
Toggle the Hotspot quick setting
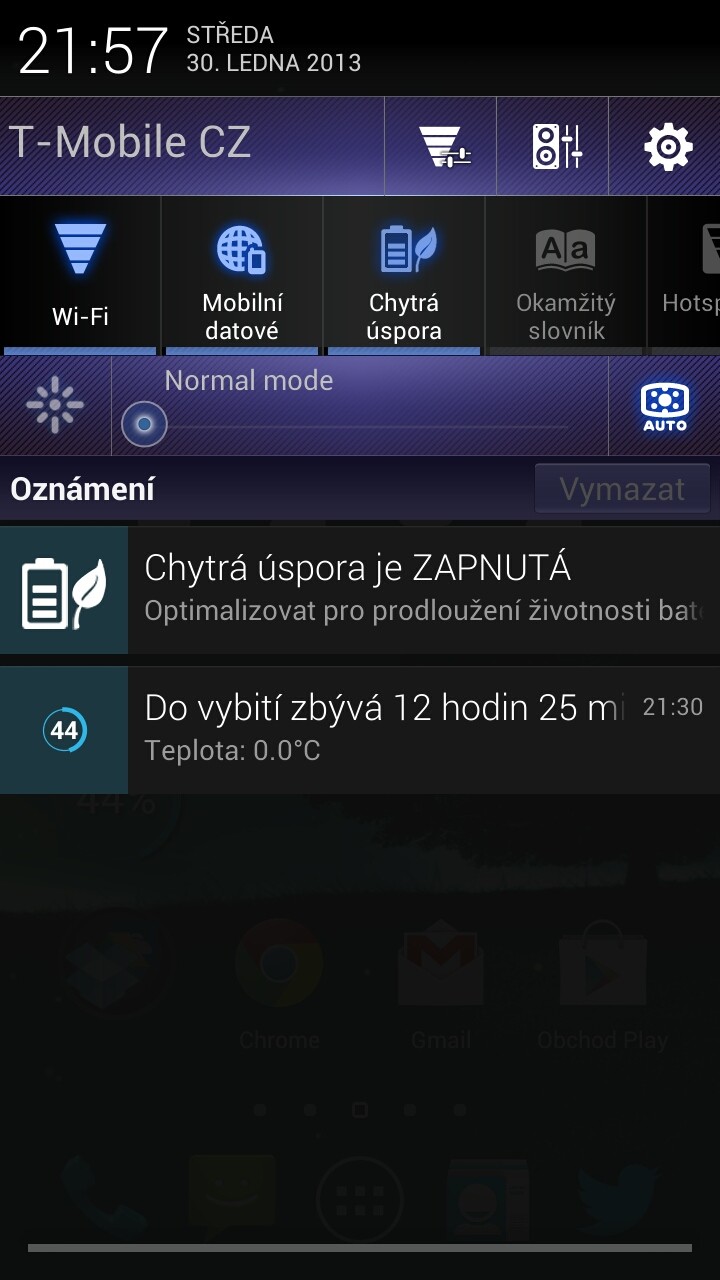pos(684,276)
